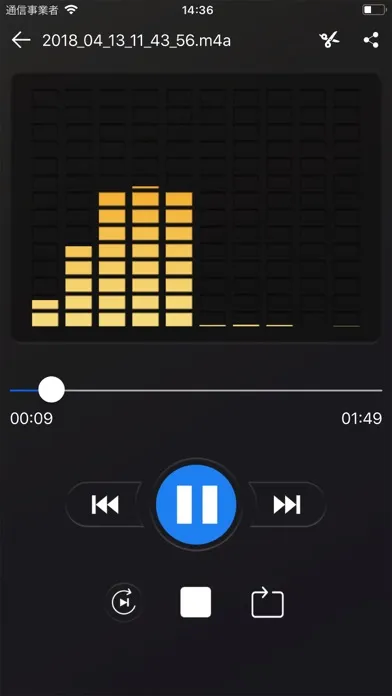Go back using the arrow icon
Screen dimensions: 392x696
21,40
